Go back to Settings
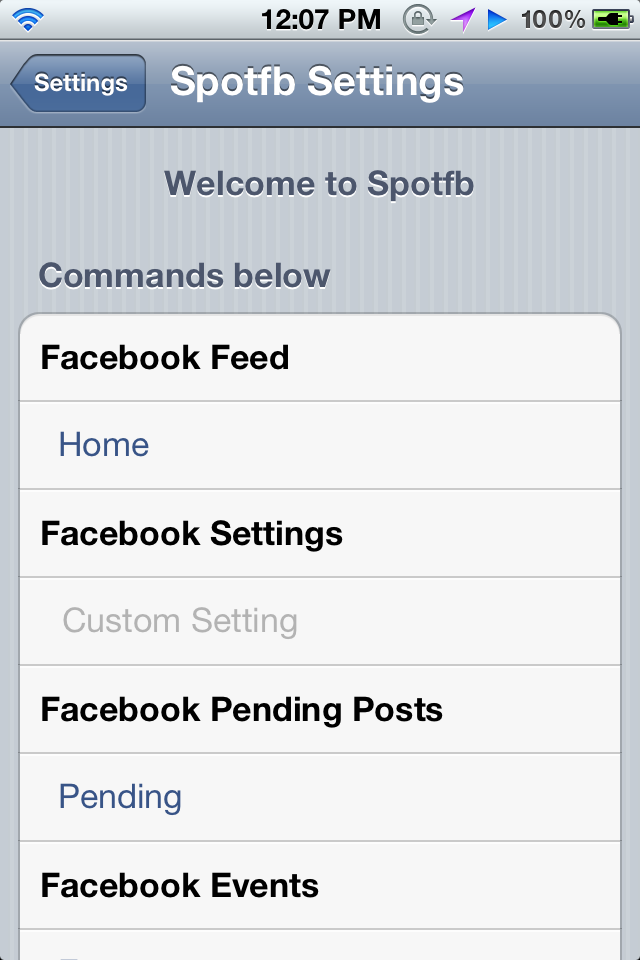 click(x=79, y=83)
